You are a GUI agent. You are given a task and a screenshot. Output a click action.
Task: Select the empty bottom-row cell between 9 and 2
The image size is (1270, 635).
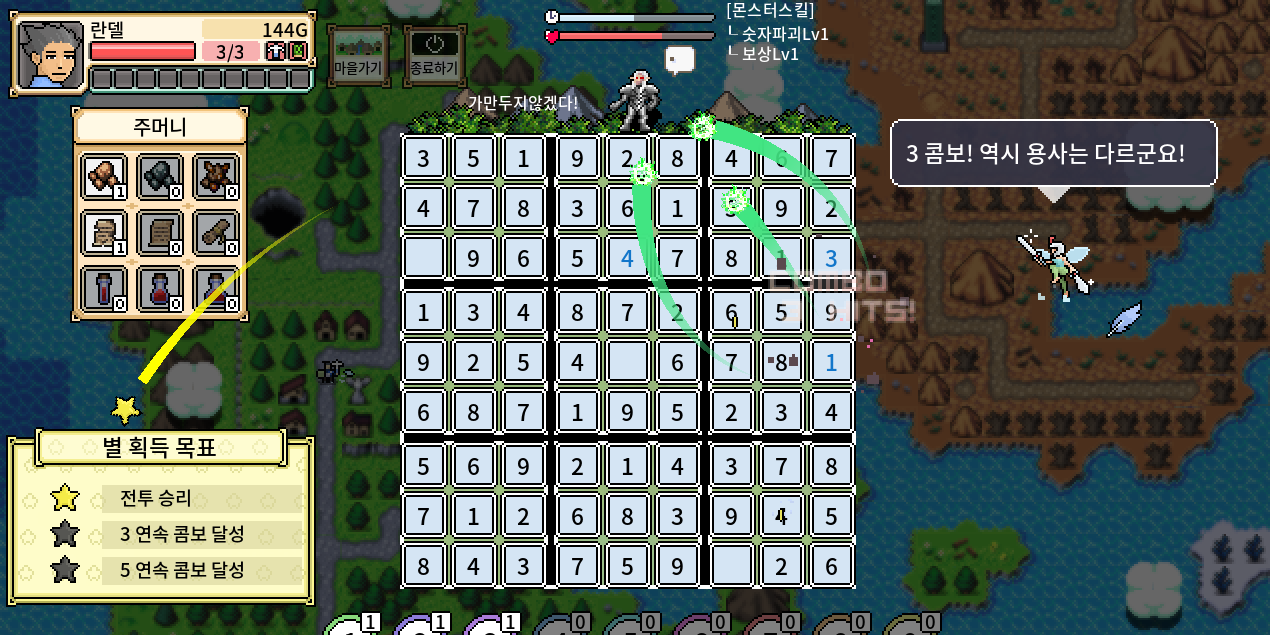(x=730, y=566)
